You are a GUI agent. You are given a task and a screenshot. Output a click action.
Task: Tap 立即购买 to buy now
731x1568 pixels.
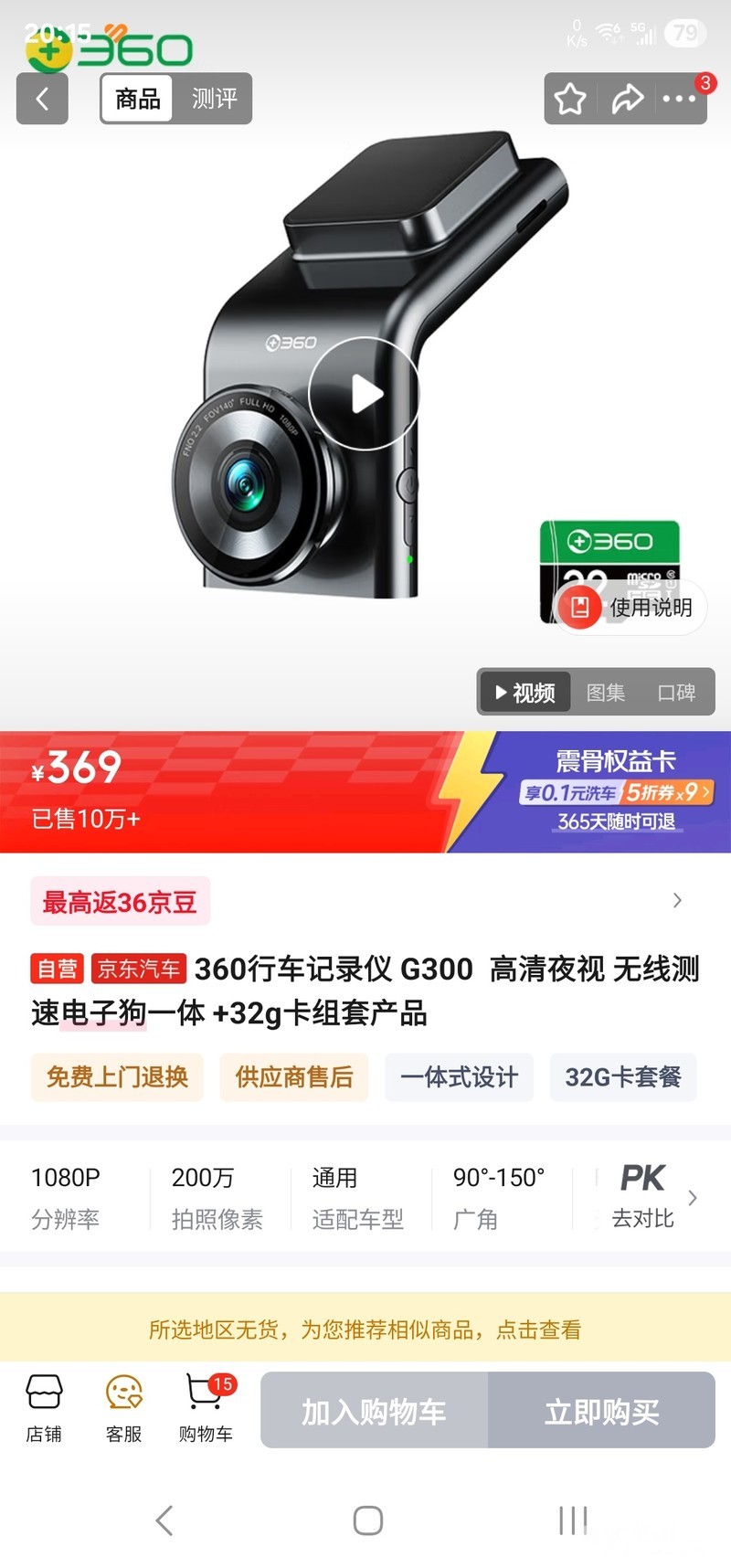point(601,1412)
